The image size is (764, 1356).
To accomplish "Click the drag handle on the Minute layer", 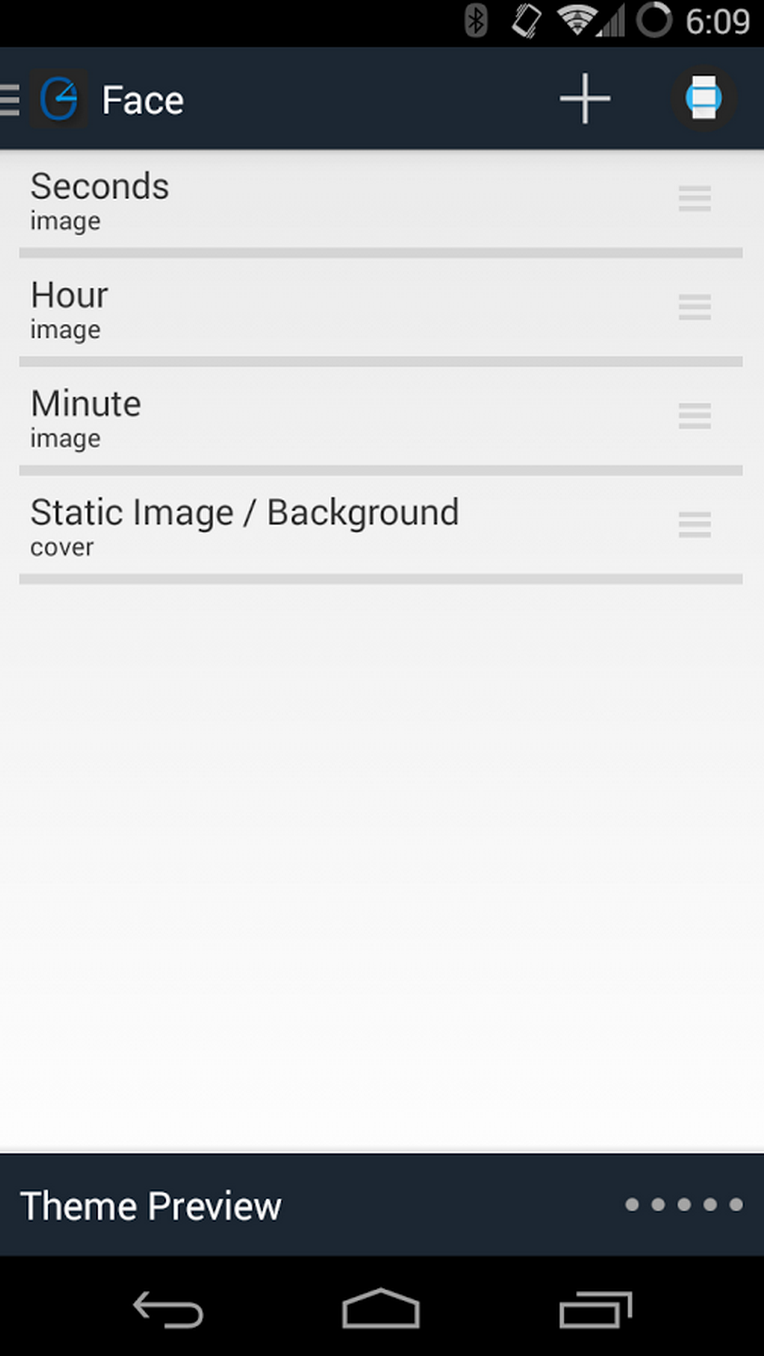I will coord(694,416).
